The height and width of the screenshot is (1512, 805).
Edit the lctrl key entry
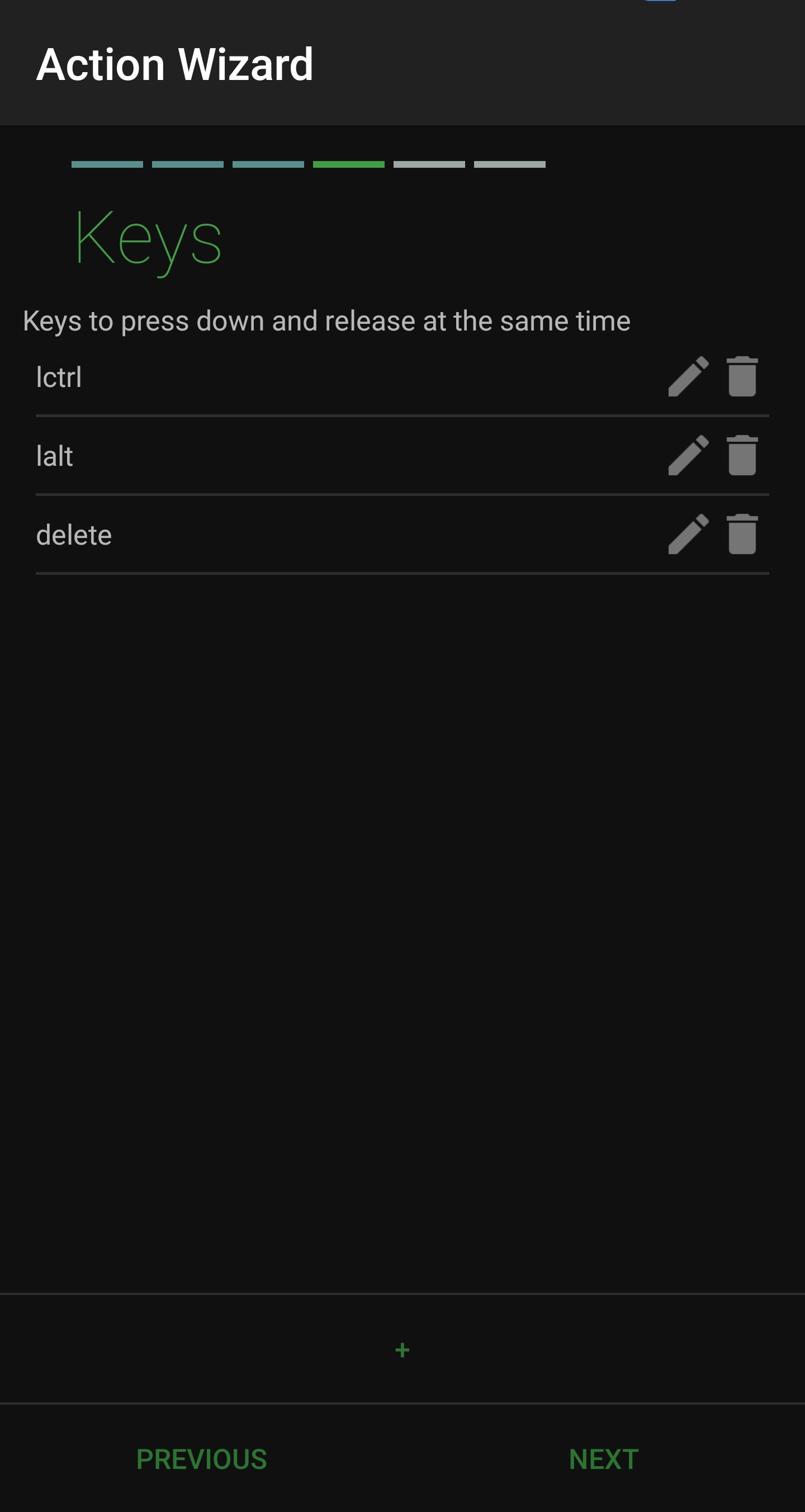click(688, 377)
